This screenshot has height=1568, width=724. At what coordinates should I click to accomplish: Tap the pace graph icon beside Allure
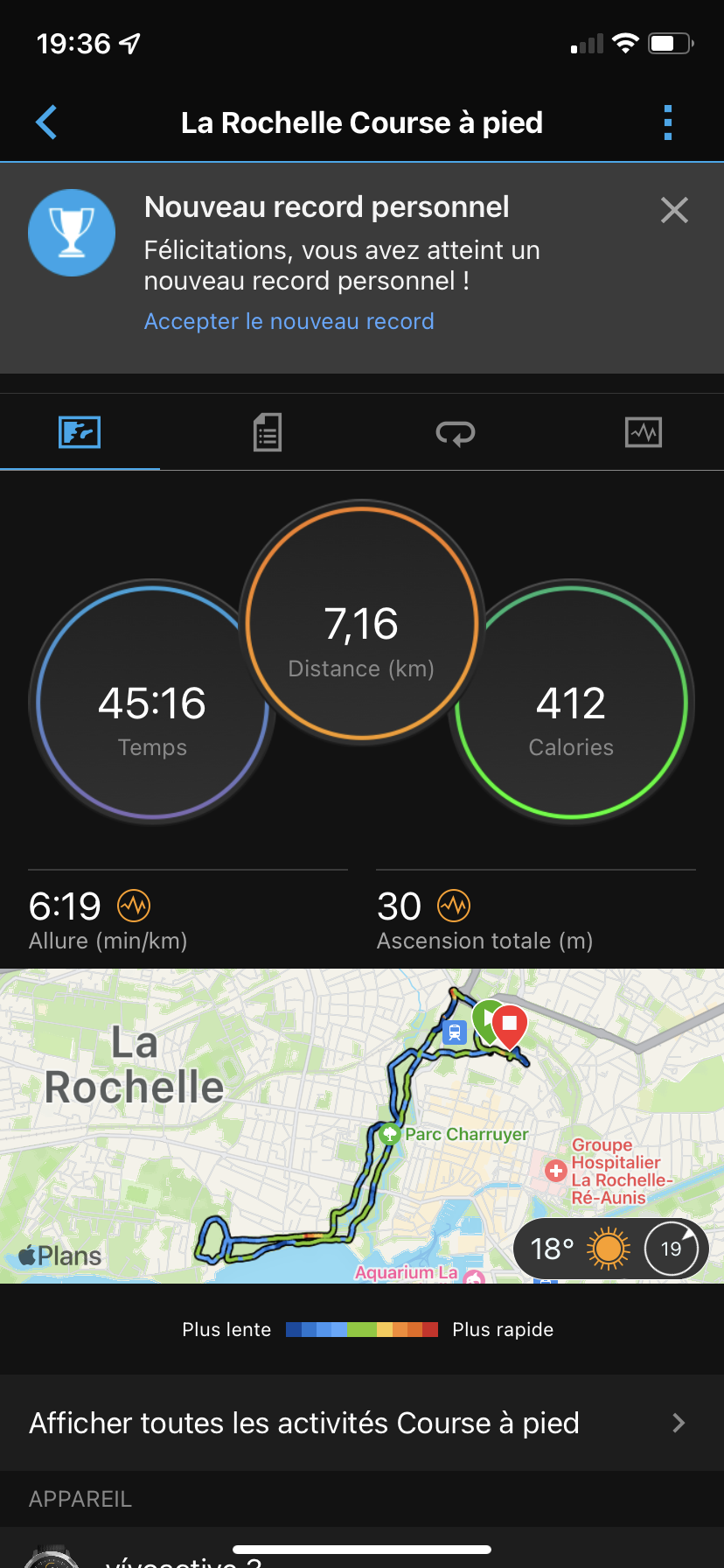(x=134, y=906)
